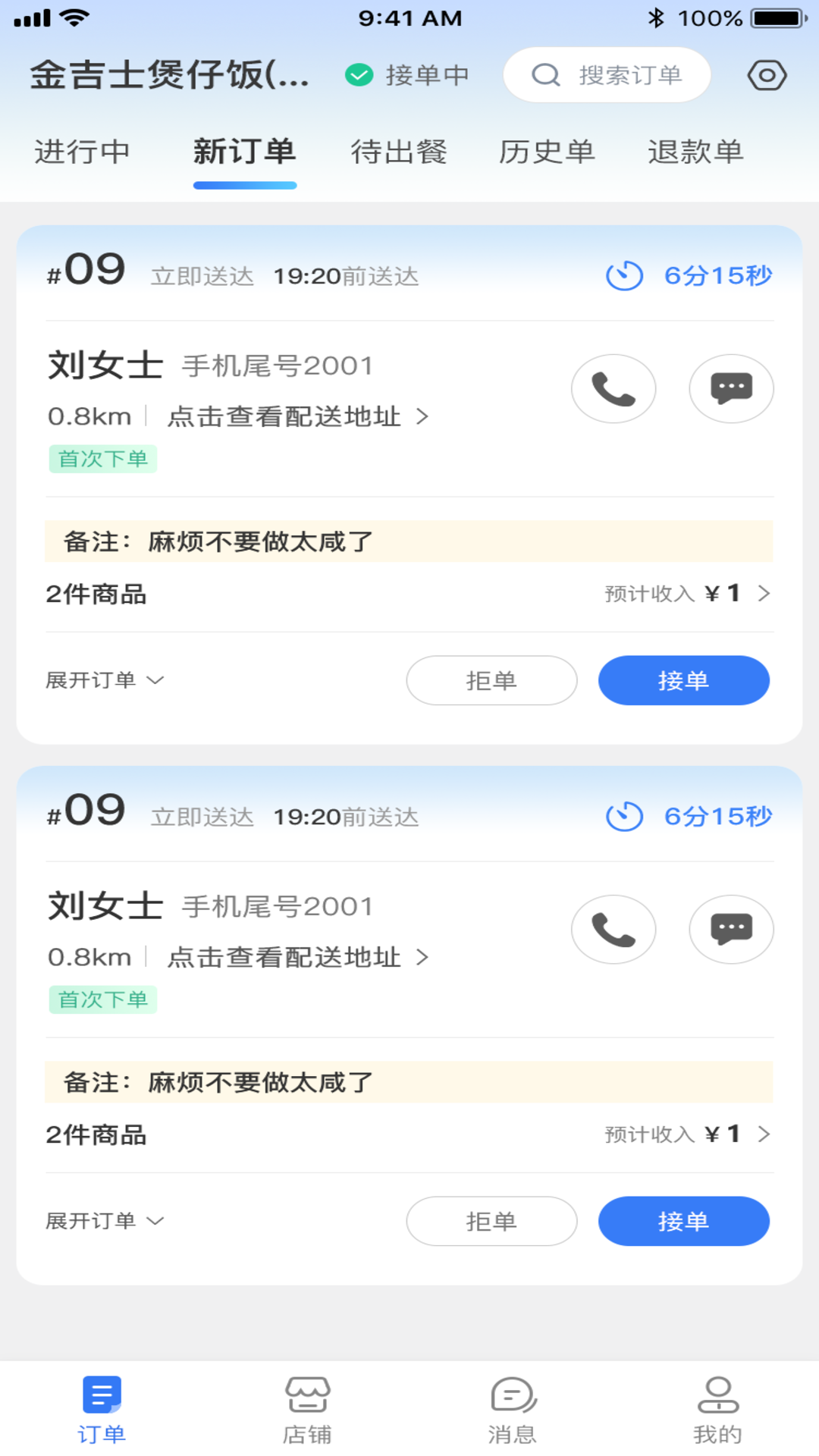
Task: Select the 新订单 tab
Action: (x=244, y=152)
